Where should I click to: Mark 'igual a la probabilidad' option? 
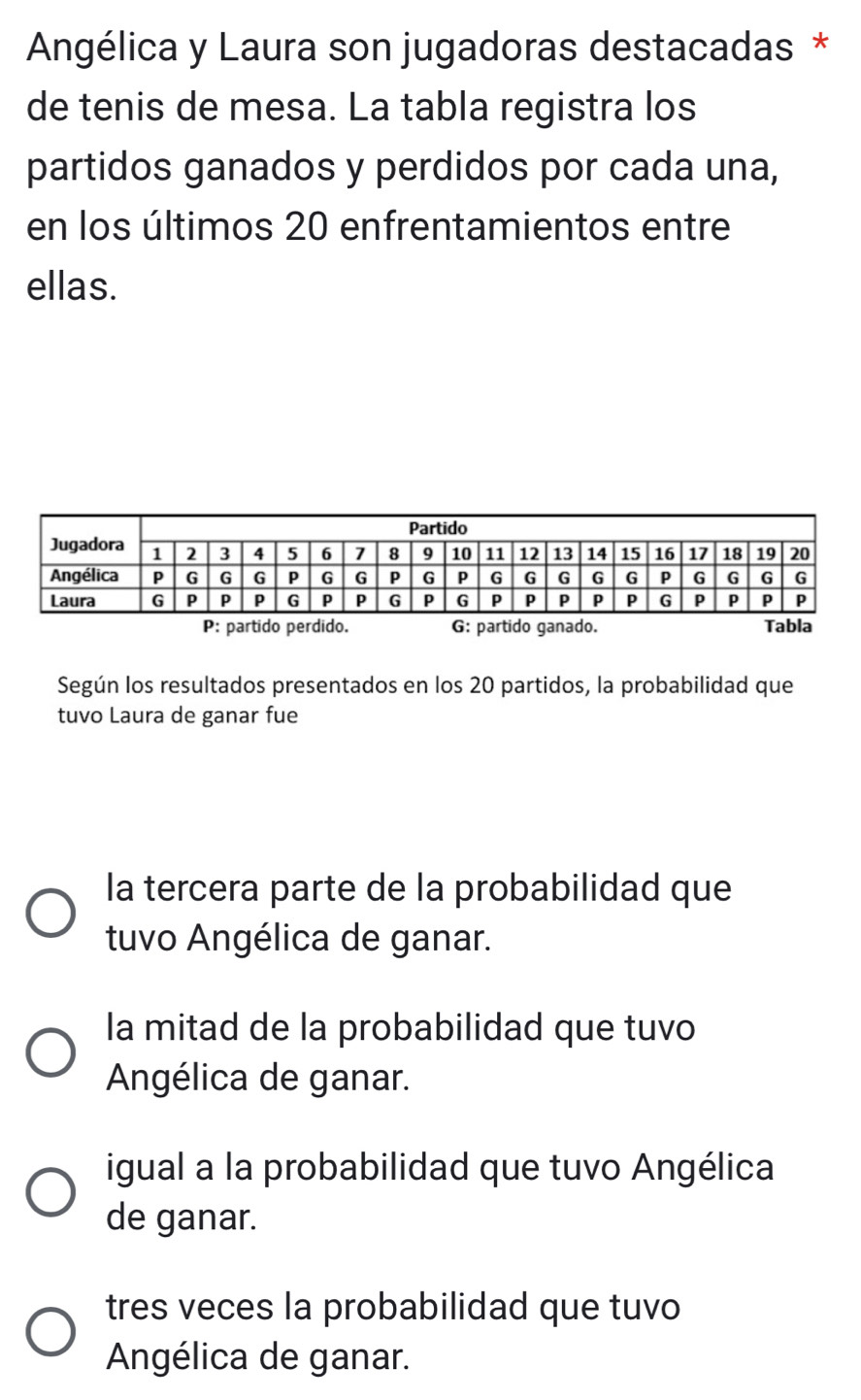pyautogui.click(x=50, y=1192)
